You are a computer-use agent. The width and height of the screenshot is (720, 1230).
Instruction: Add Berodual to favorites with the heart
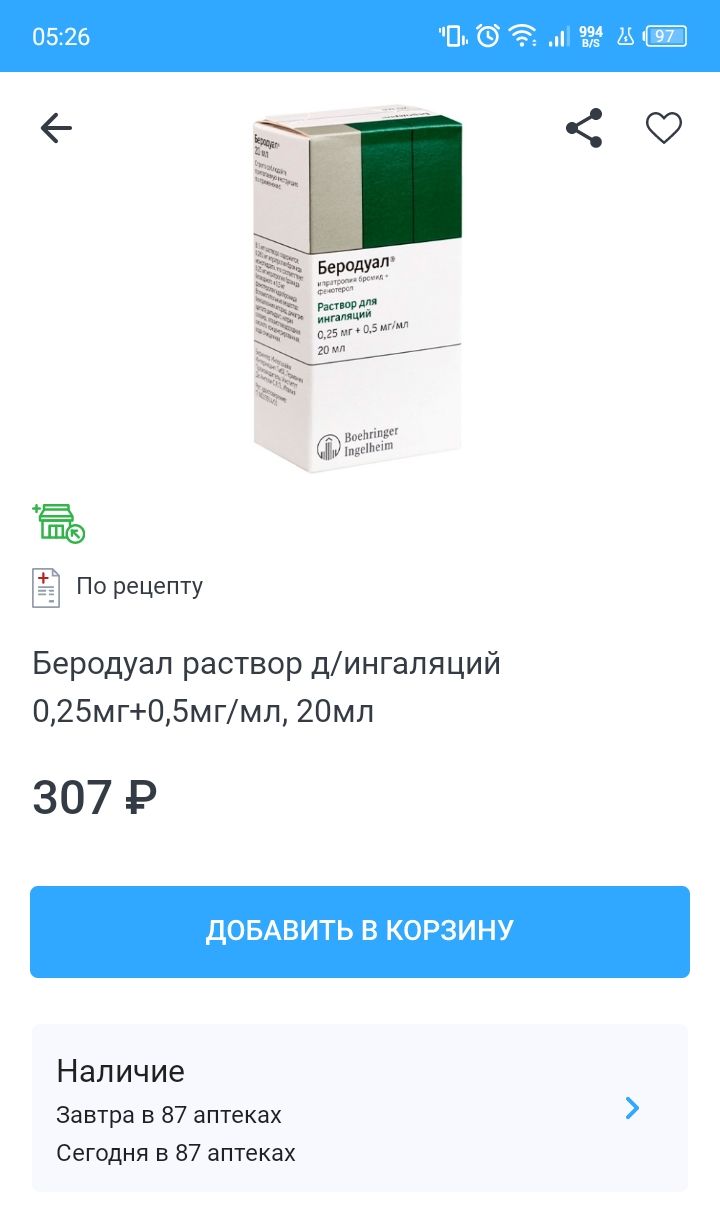tap(664, 128)
